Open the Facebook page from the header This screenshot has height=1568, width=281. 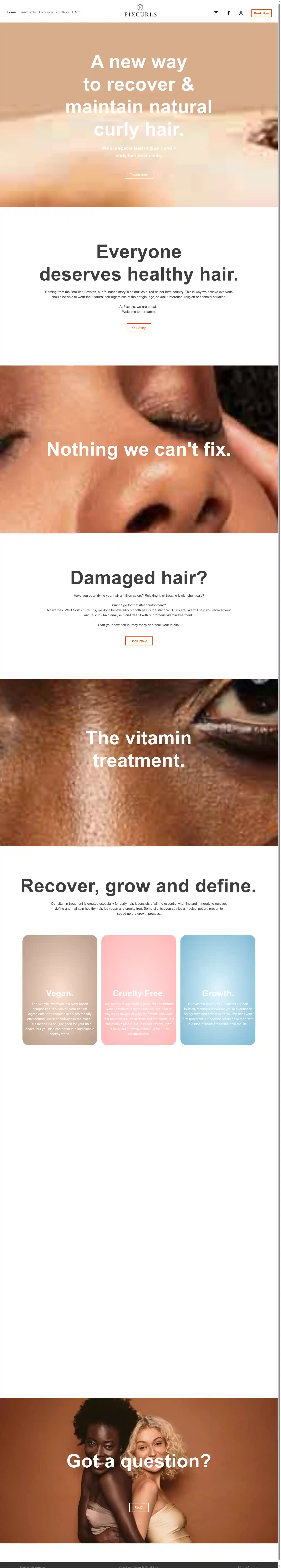click(x=229, y=13)
